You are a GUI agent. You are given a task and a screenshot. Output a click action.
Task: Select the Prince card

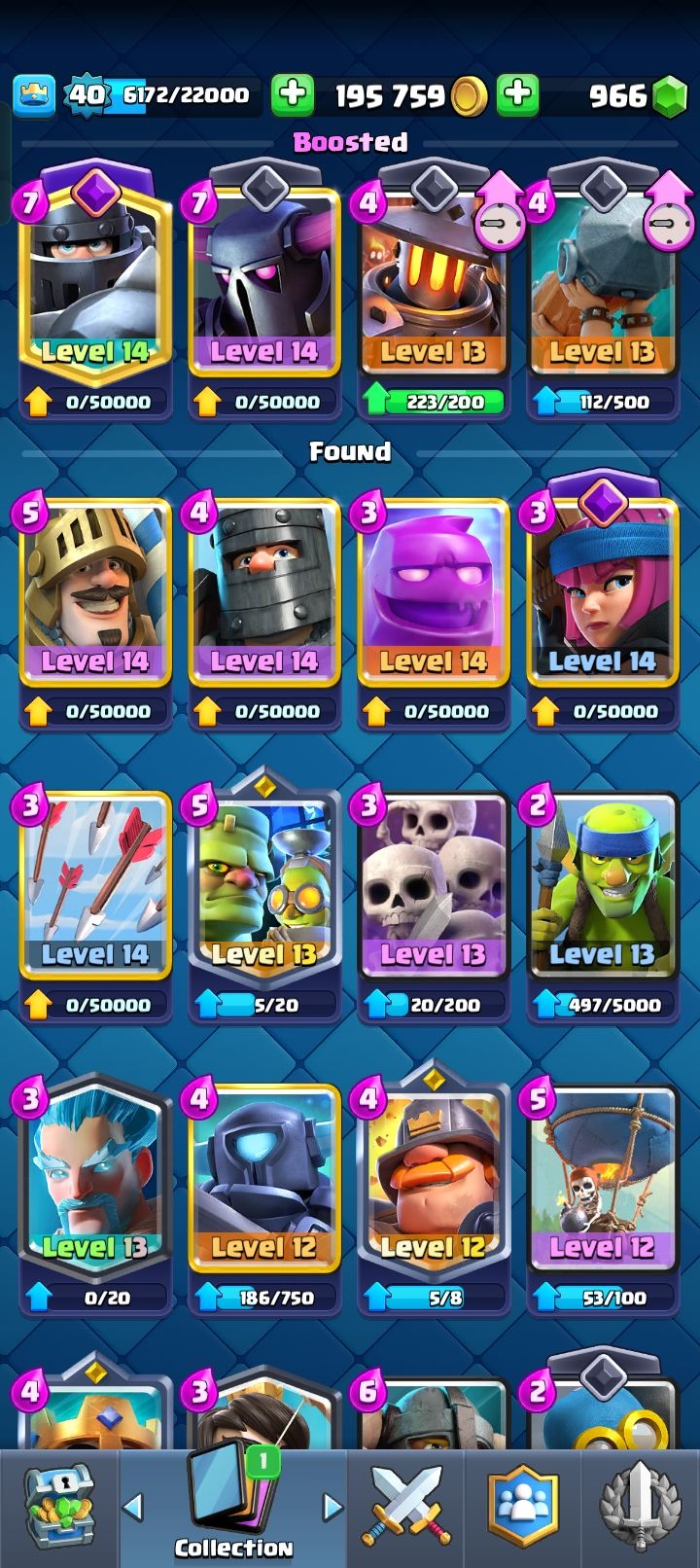tap(95, 613)
